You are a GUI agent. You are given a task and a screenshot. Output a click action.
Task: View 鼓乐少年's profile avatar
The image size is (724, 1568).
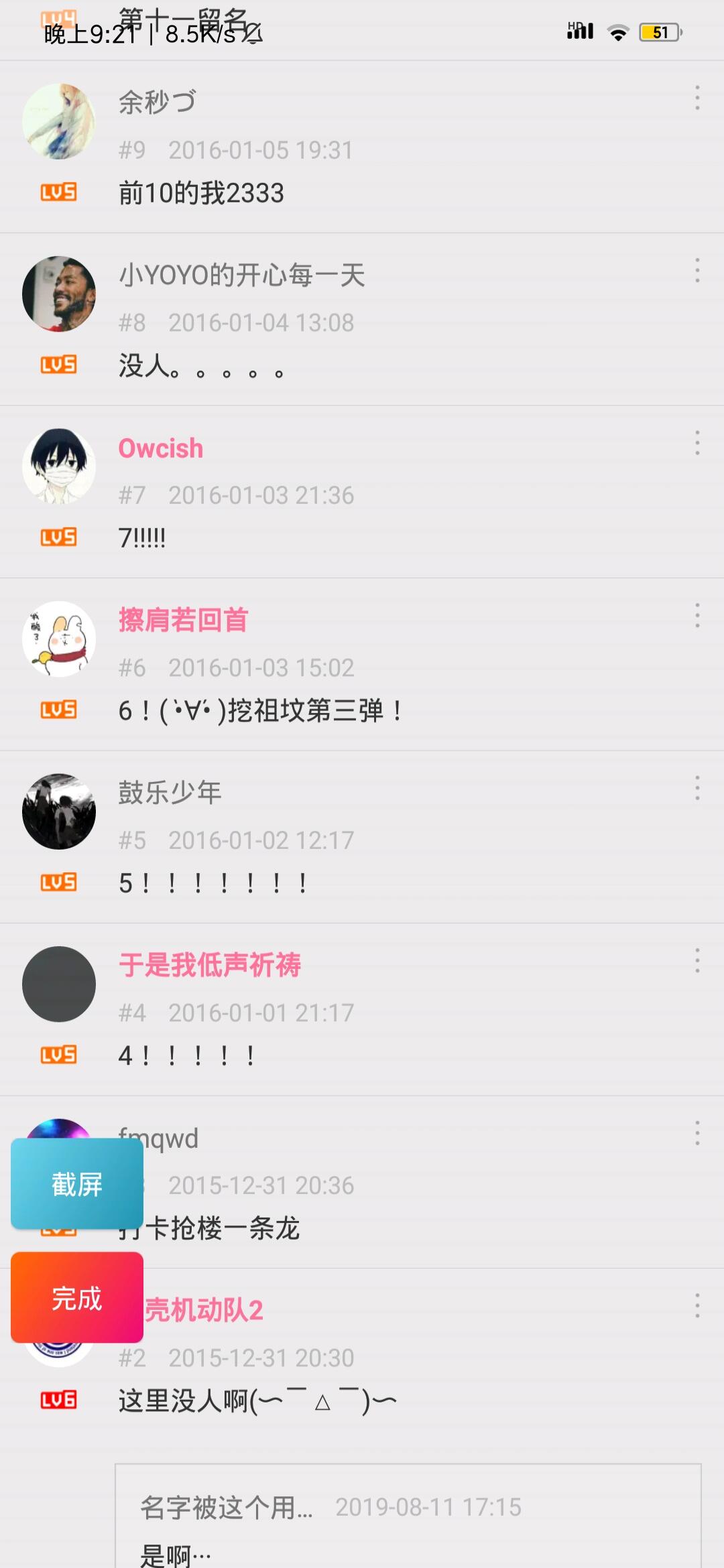pos(59,811)
